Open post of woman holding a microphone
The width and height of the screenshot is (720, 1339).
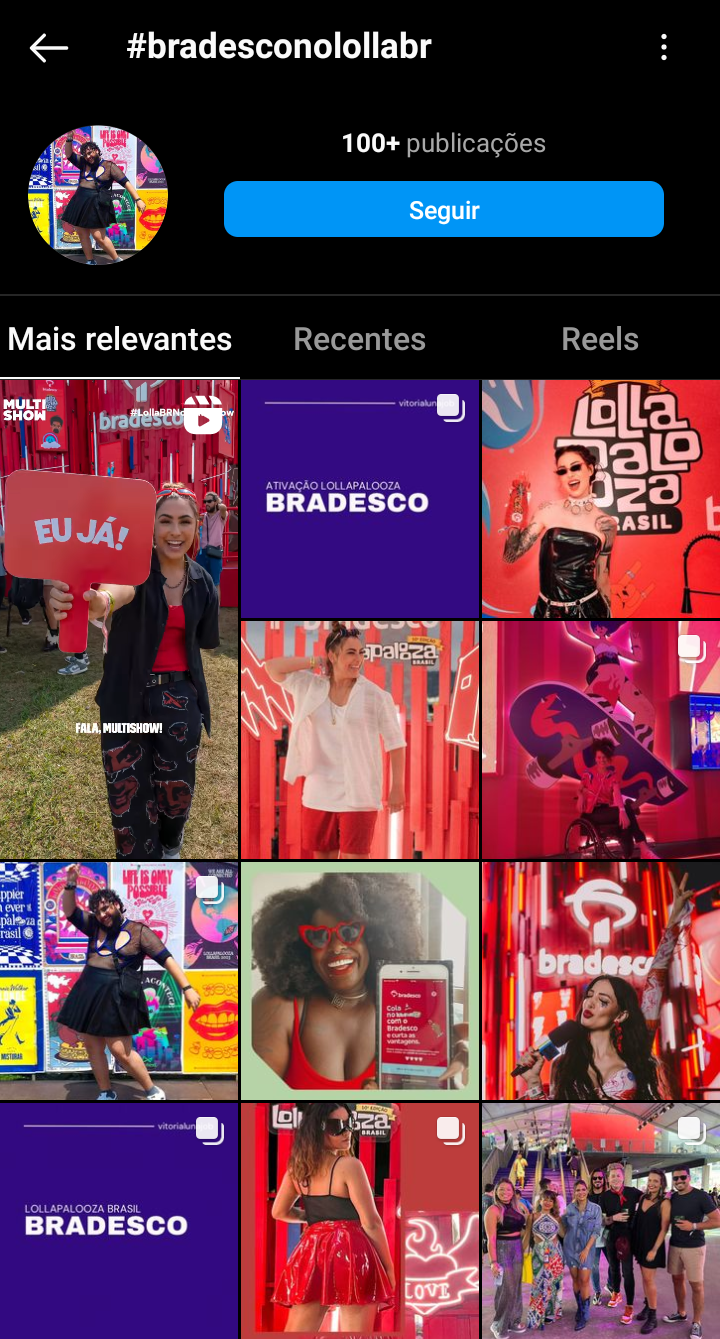600,981
